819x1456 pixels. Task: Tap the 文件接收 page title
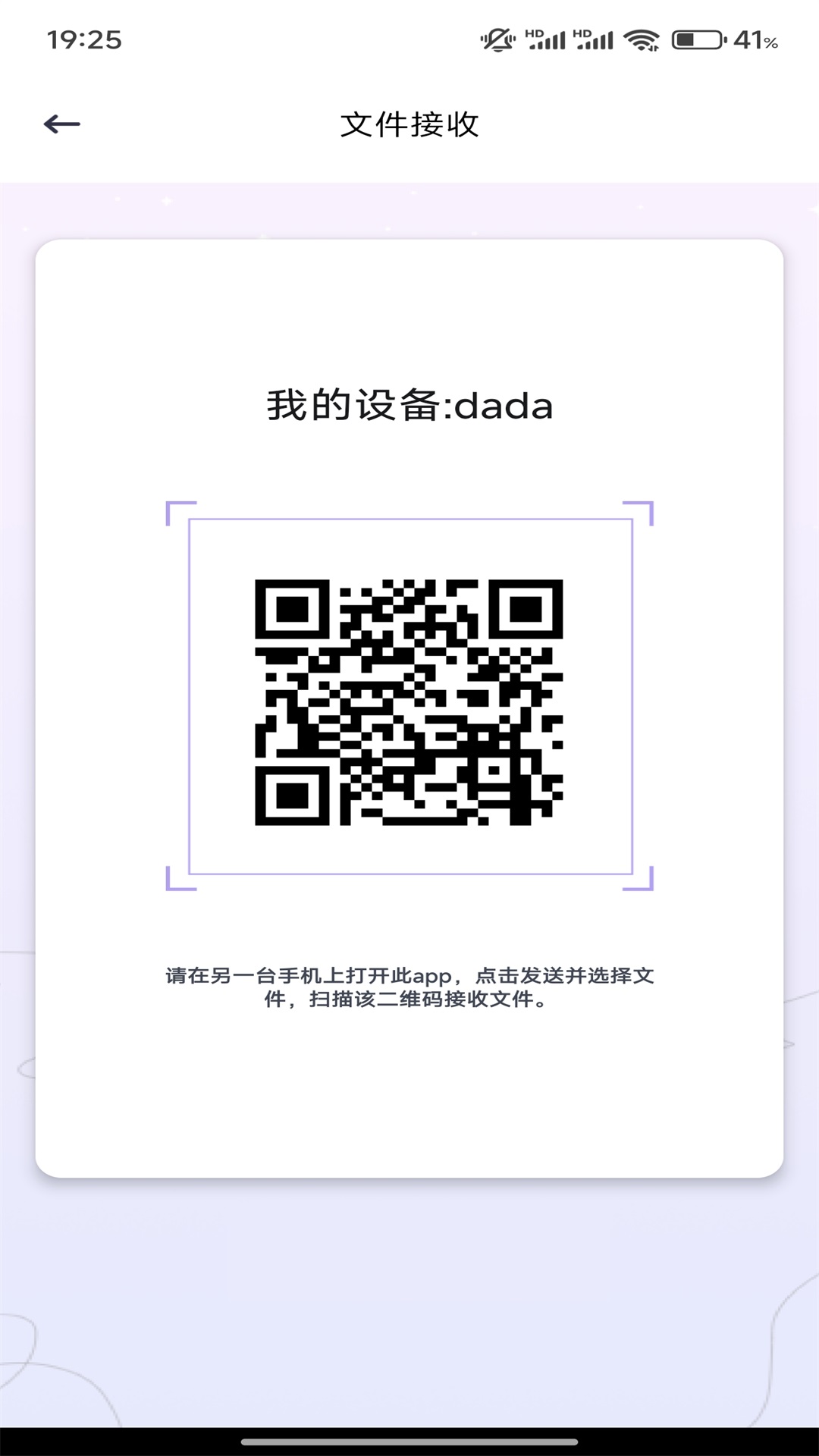click(x=409, y=124)
